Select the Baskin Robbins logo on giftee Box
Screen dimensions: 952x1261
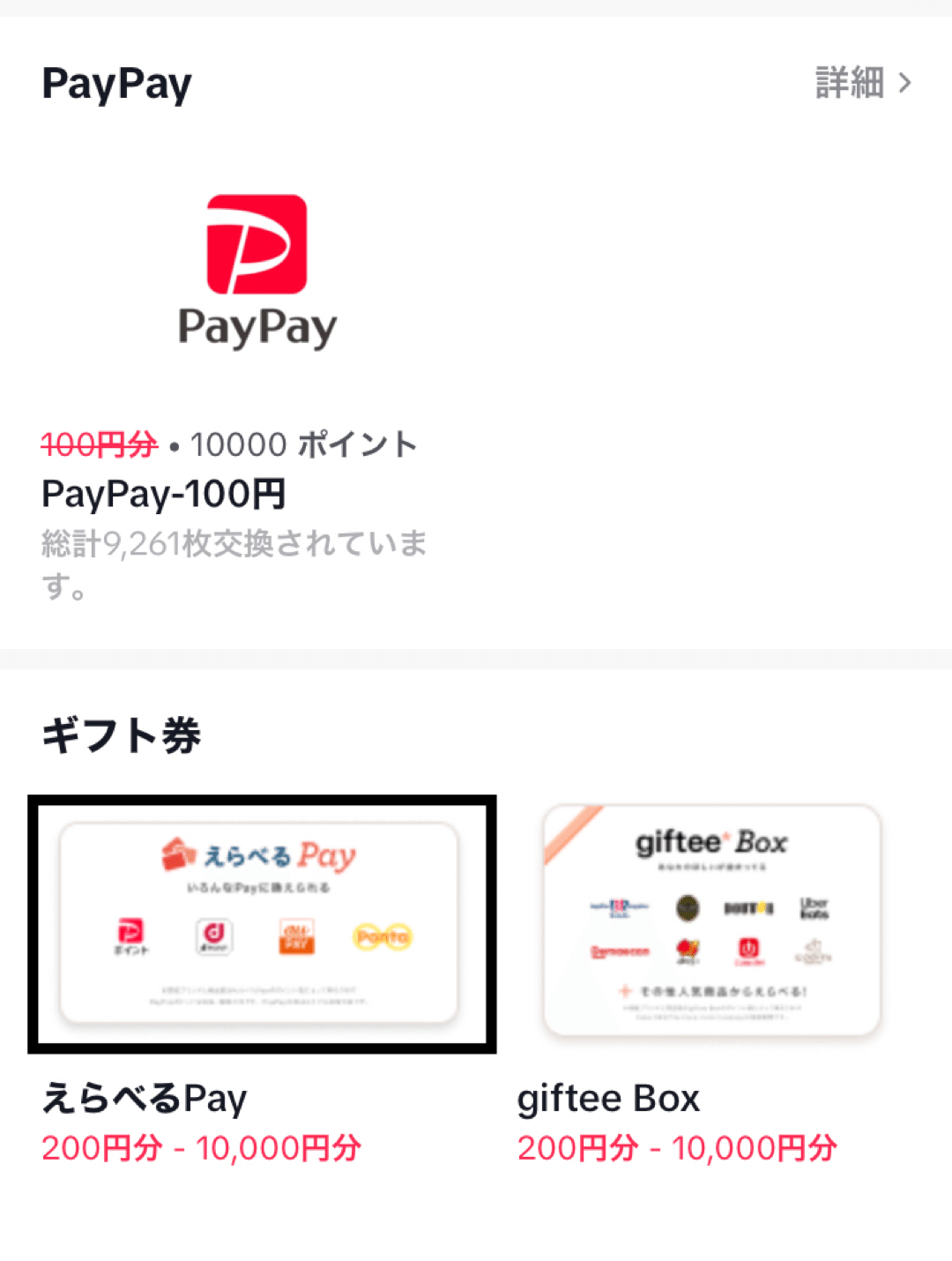(619, 907)
